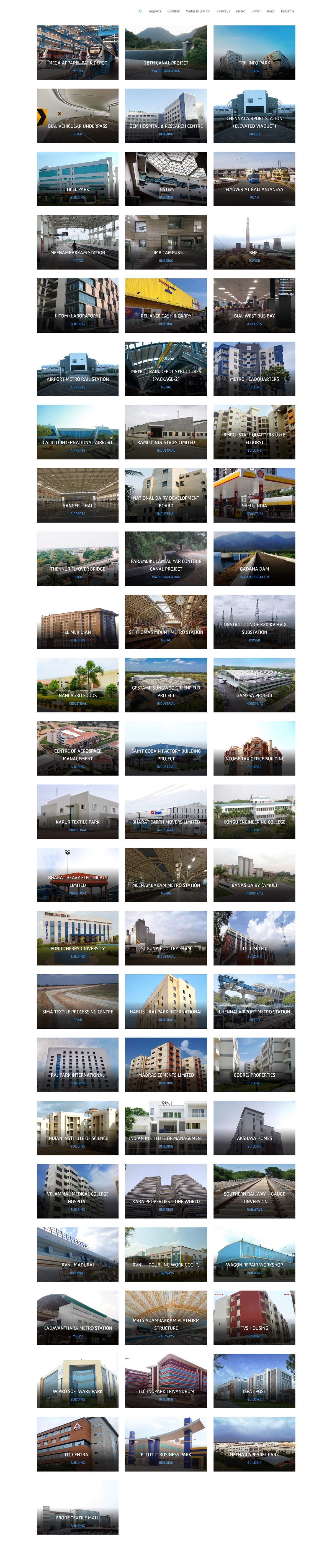Open the BHEL power project

254,242
